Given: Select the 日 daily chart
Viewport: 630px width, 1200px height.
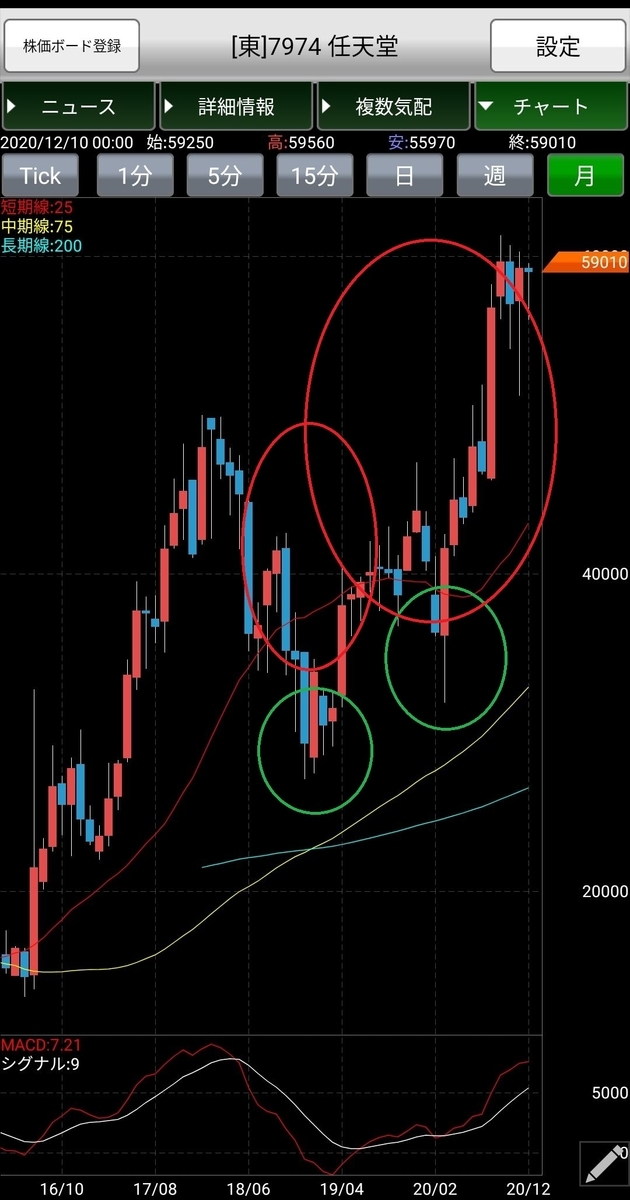Looking at the screenshot, I should (x=404, y=176).
